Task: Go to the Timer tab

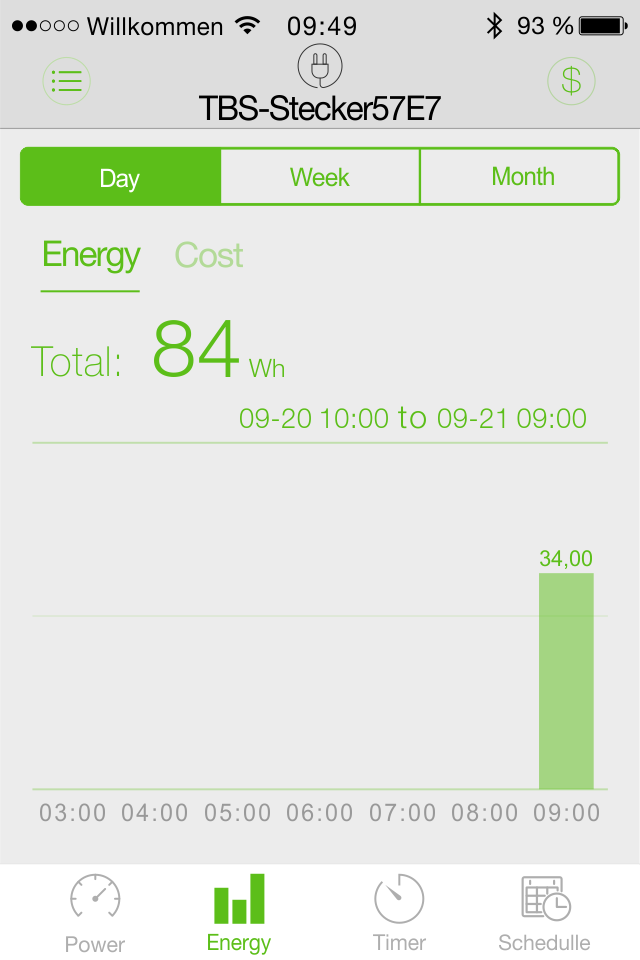Action: pos(399,913)
